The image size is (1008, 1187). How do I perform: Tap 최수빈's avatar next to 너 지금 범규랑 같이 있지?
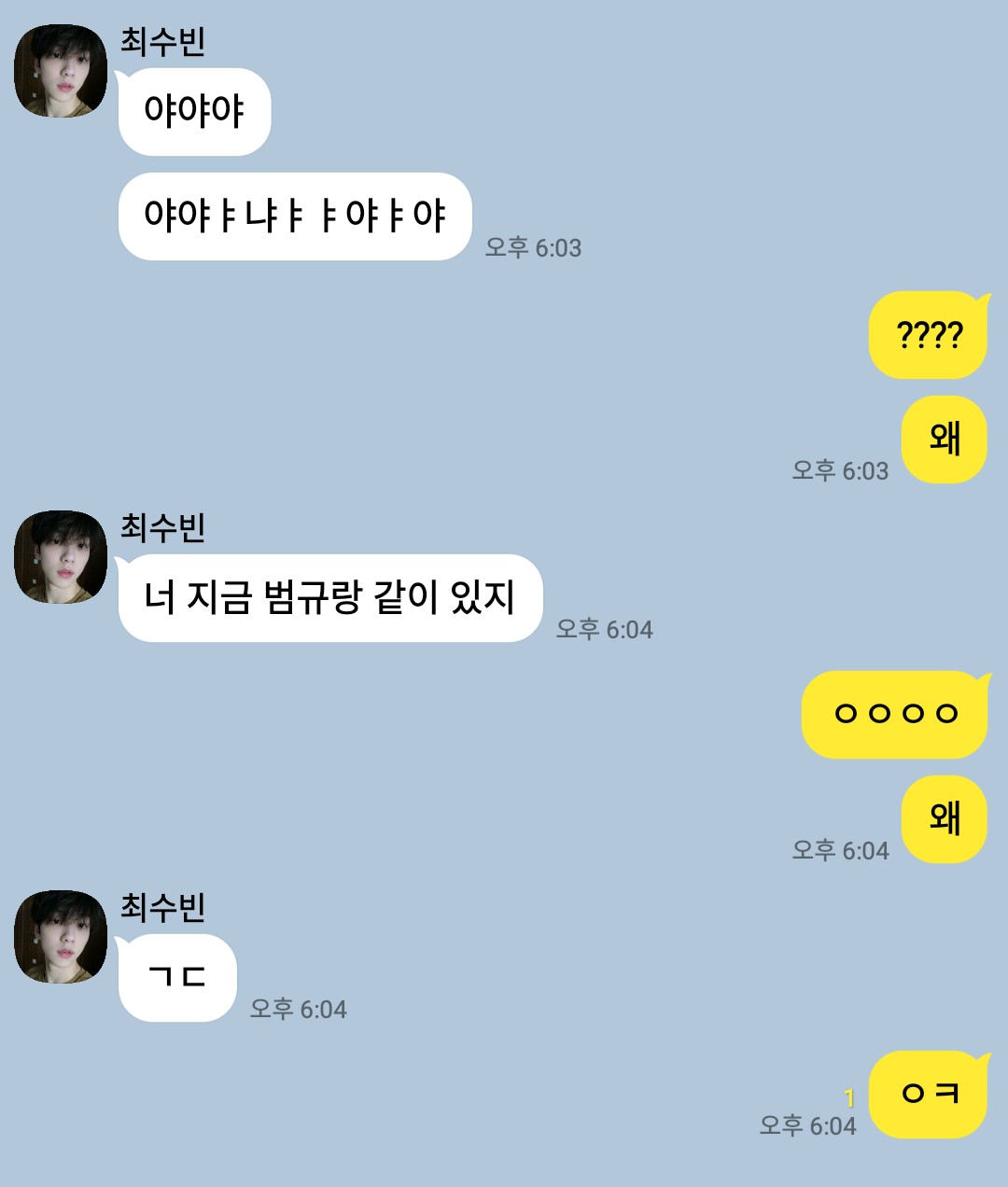[x=61, y=556]
